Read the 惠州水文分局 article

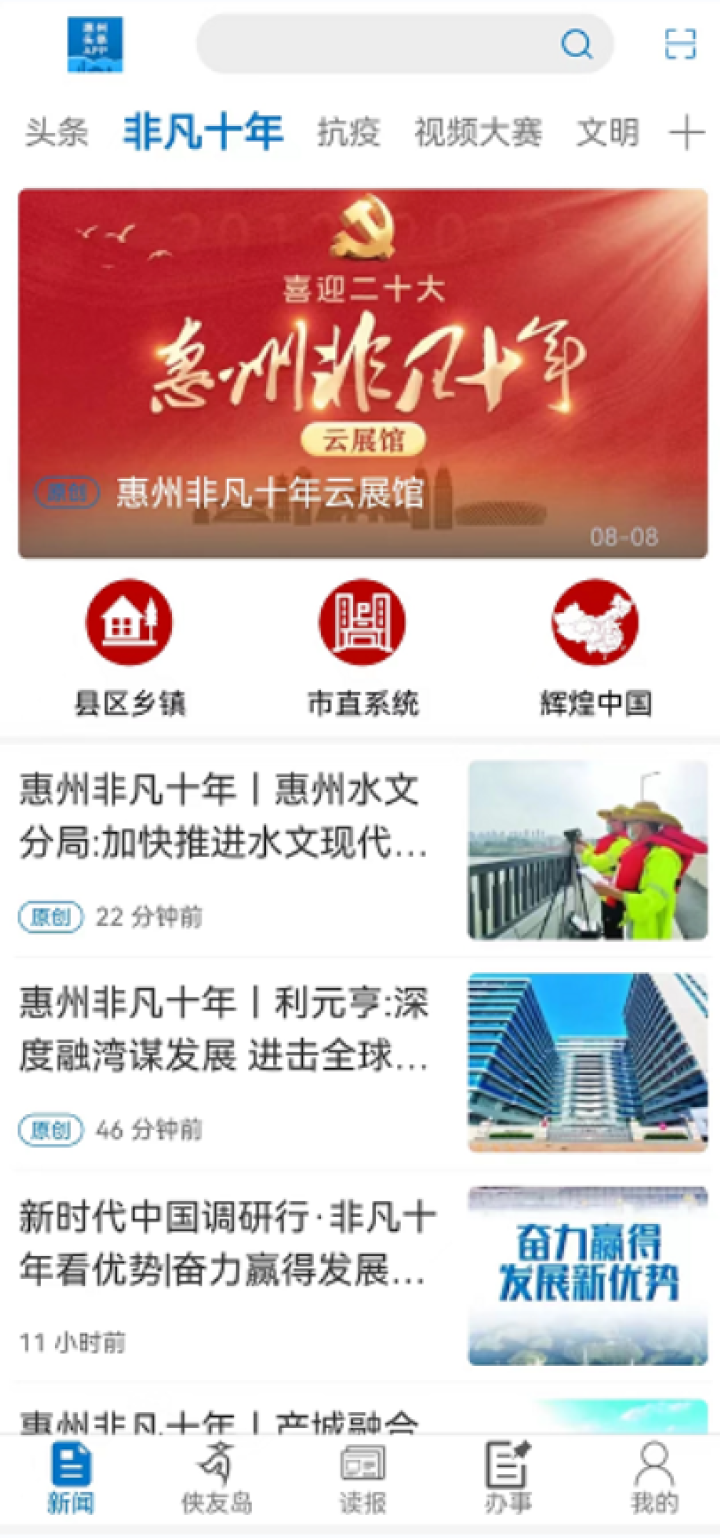click(363, 849)
